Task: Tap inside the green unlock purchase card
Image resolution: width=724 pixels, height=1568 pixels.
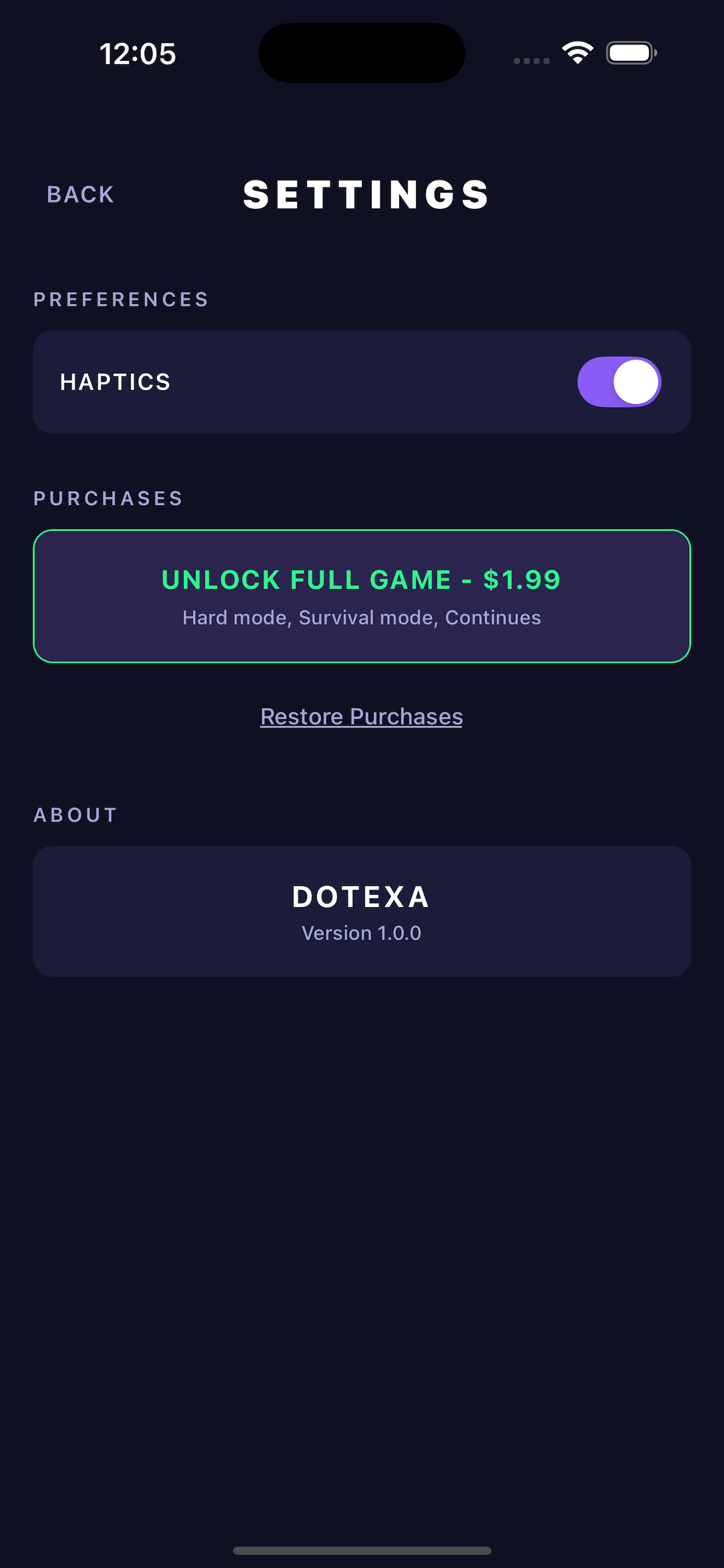Action: click(x=361, y=593)
